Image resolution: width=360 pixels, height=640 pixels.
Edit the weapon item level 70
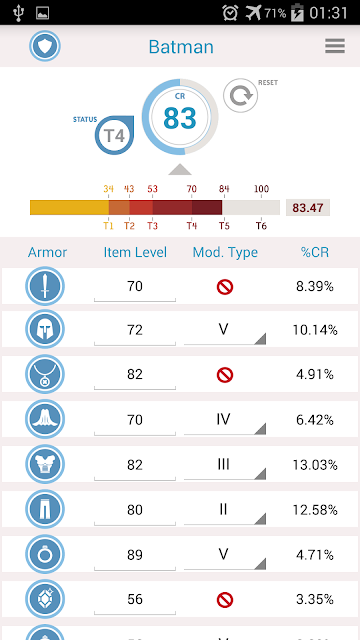[135, 287]
